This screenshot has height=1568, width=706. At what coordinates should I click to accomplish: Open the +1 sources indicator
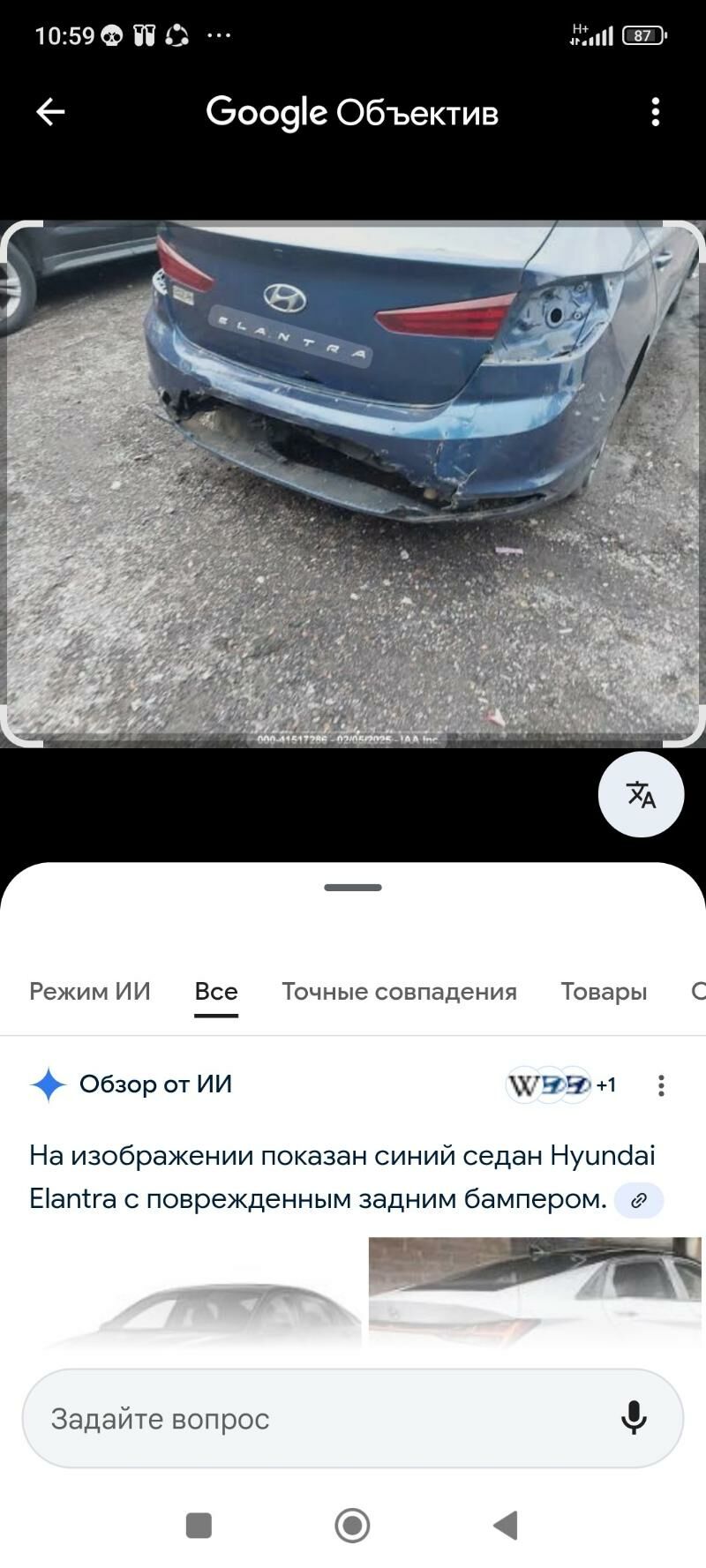point(605,1085)
